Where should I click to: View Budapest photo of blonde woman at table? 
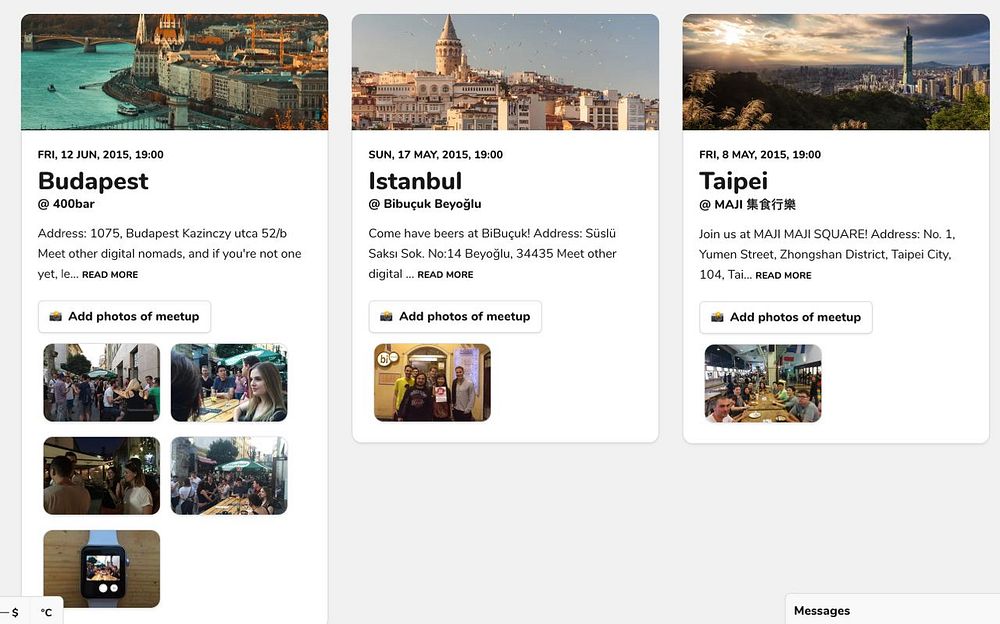pos(229,382)
